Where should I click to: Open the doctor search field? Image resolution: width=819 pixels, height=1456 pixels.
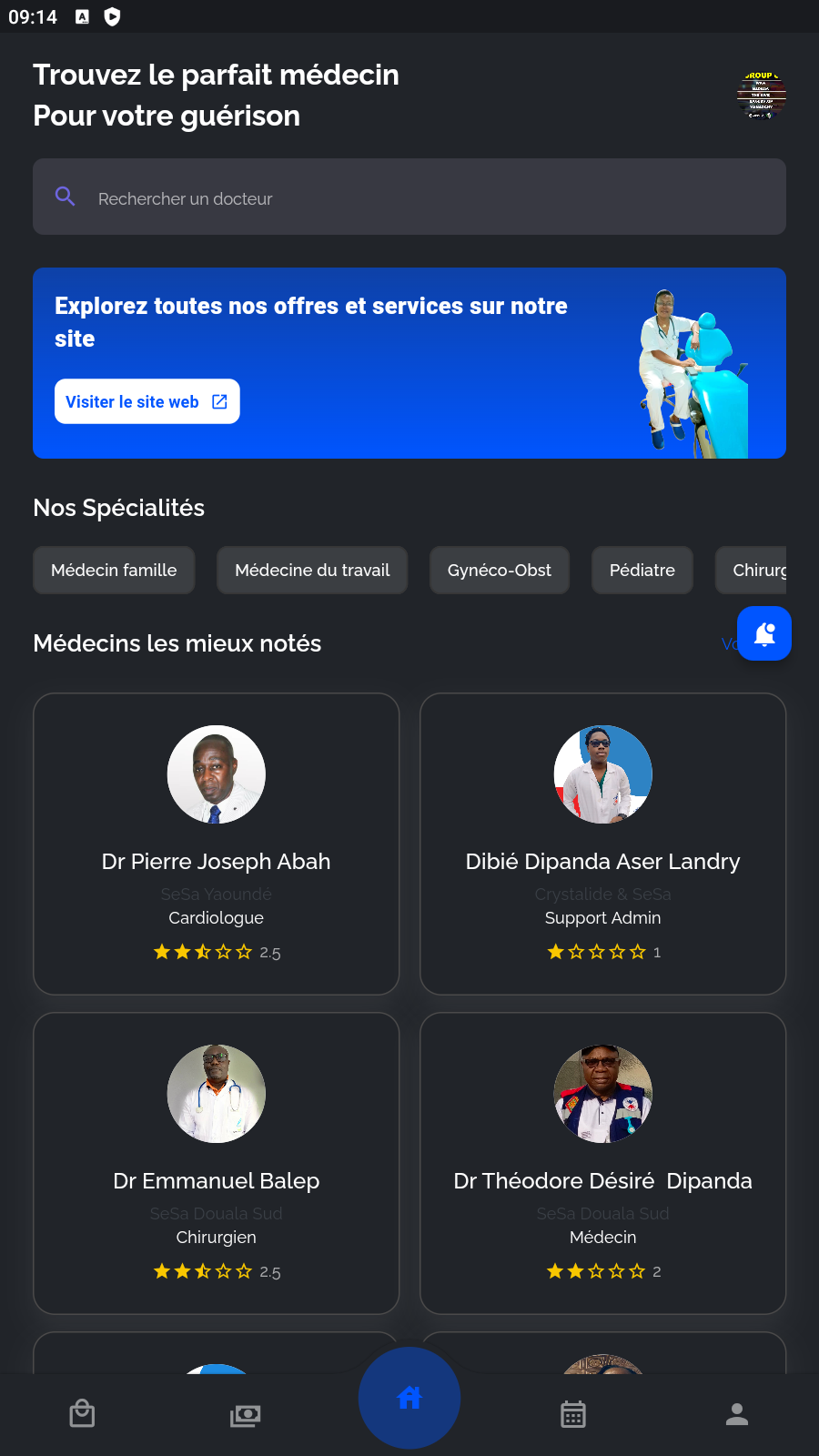(409, 197)
